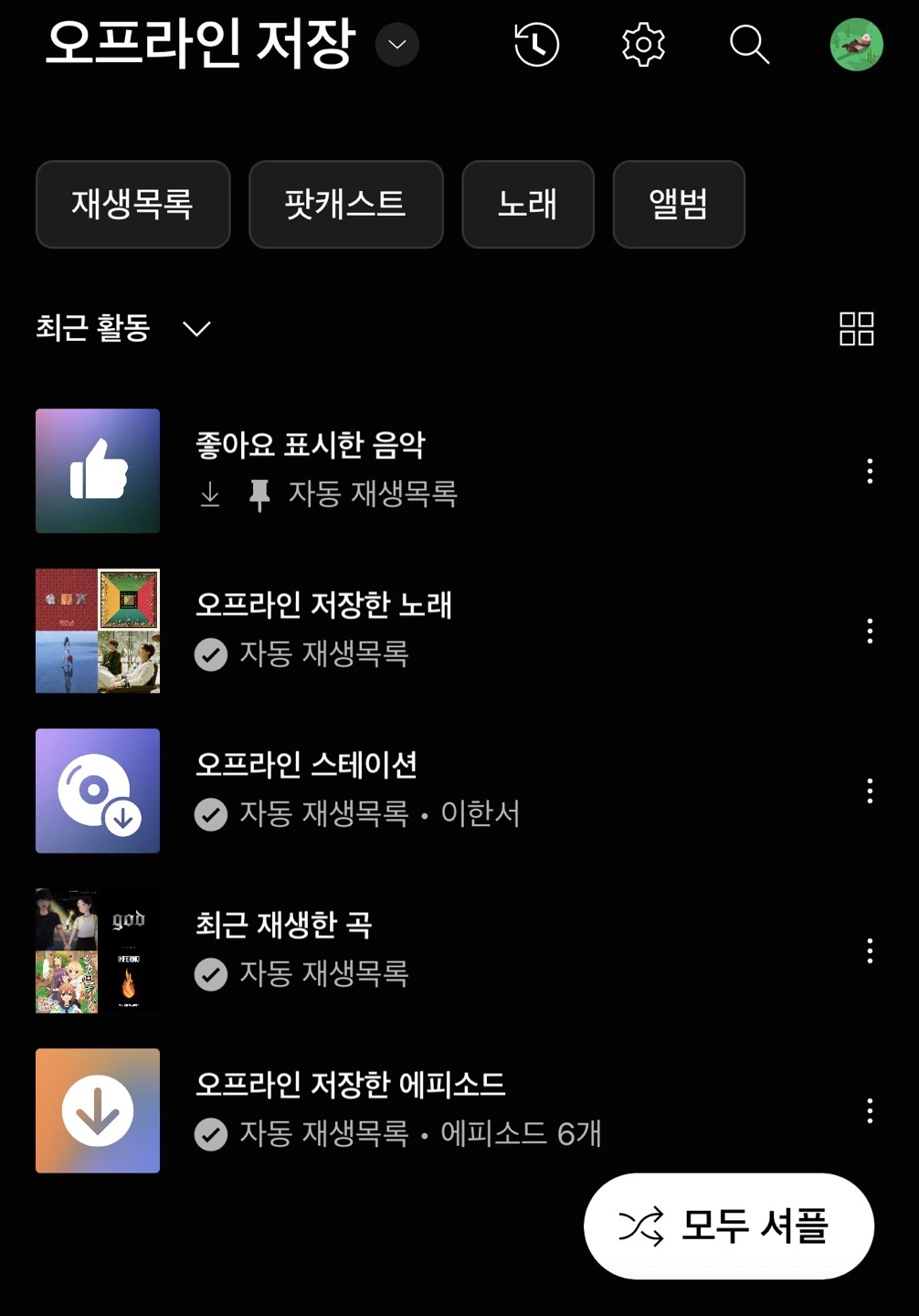Open 오프라인 저장한 에피소드 list
This screenshot has height=1316, width=919.
pyautogui.click(x=350, y=1085)
